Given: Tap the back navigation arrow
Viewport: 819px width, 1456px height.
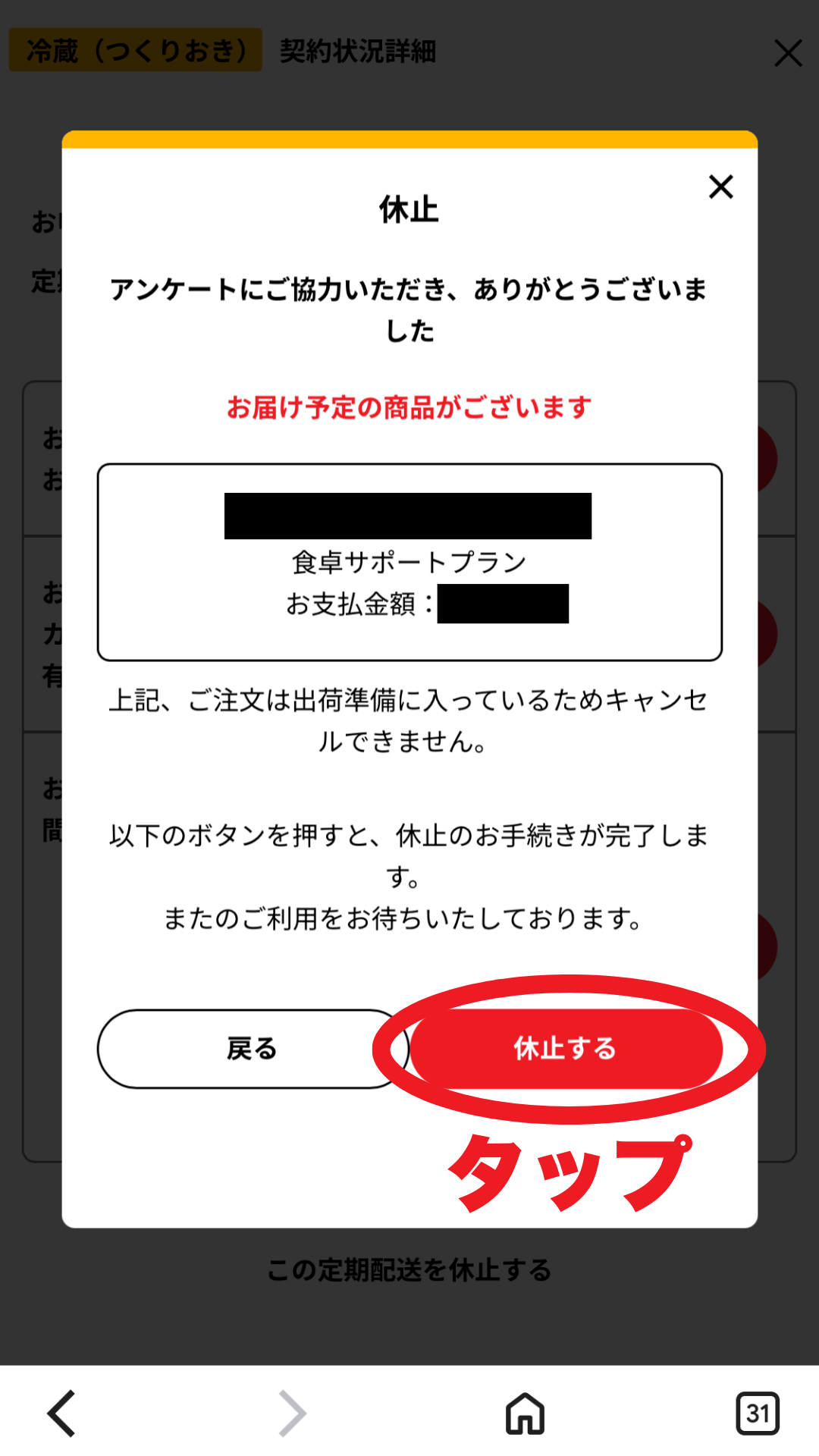Looking at the screenshot, I should [x=58, y=1412].
